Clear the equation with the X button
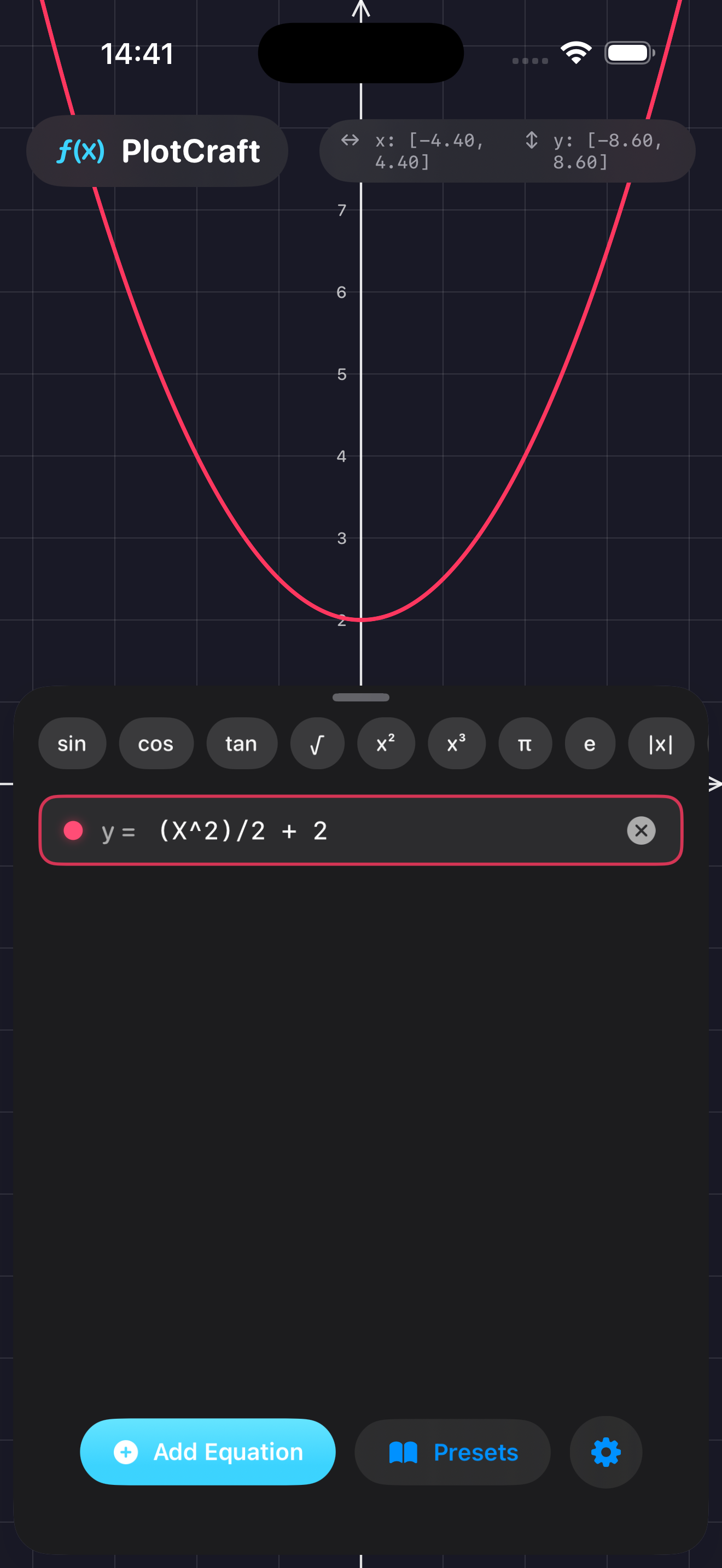 pyautogui.click(x=641, y=830)
